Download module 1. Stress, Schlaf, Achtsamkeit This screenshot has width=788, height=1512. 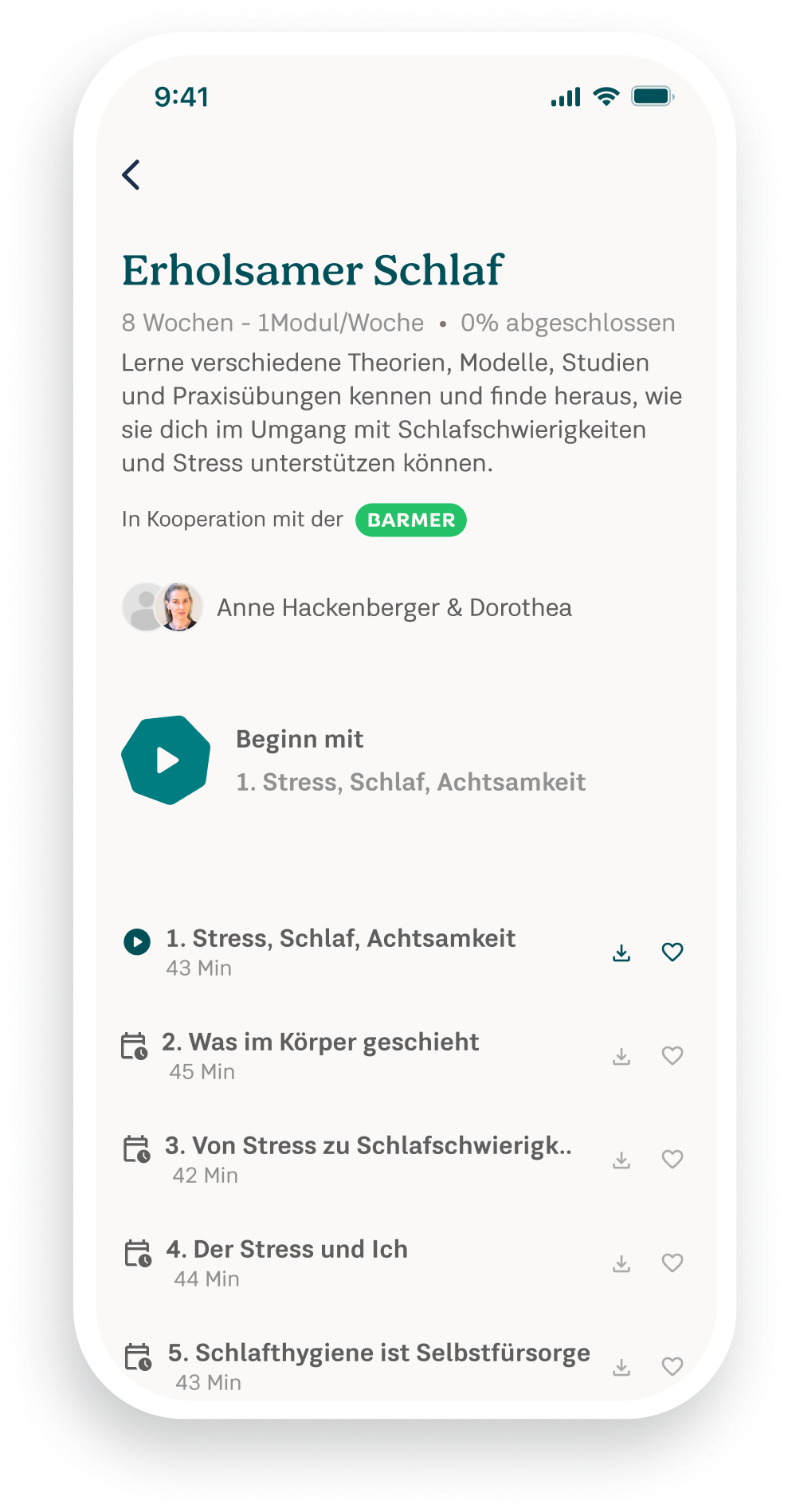tap(621, 952)
